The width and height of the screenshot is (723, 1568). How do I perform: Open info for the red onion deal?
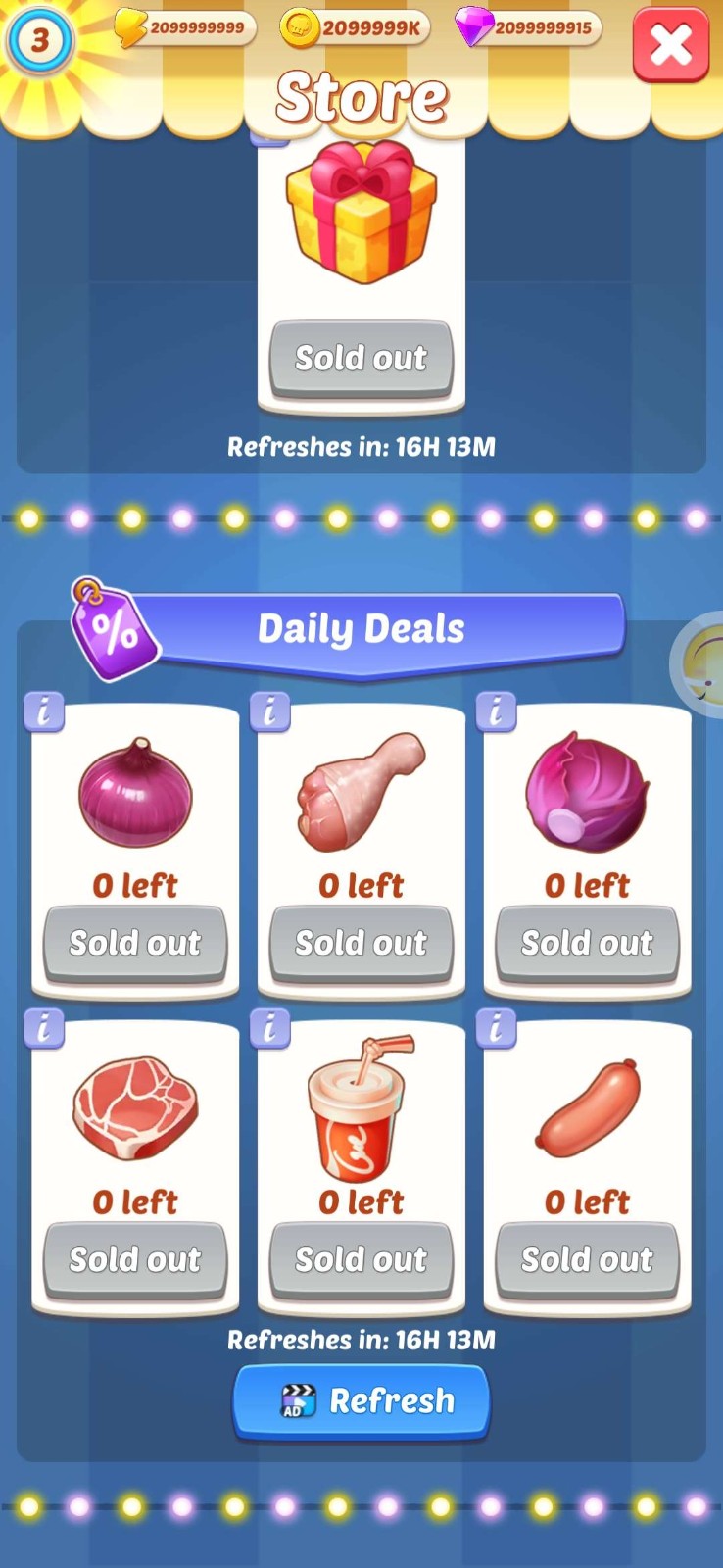(x=44, y=712)
